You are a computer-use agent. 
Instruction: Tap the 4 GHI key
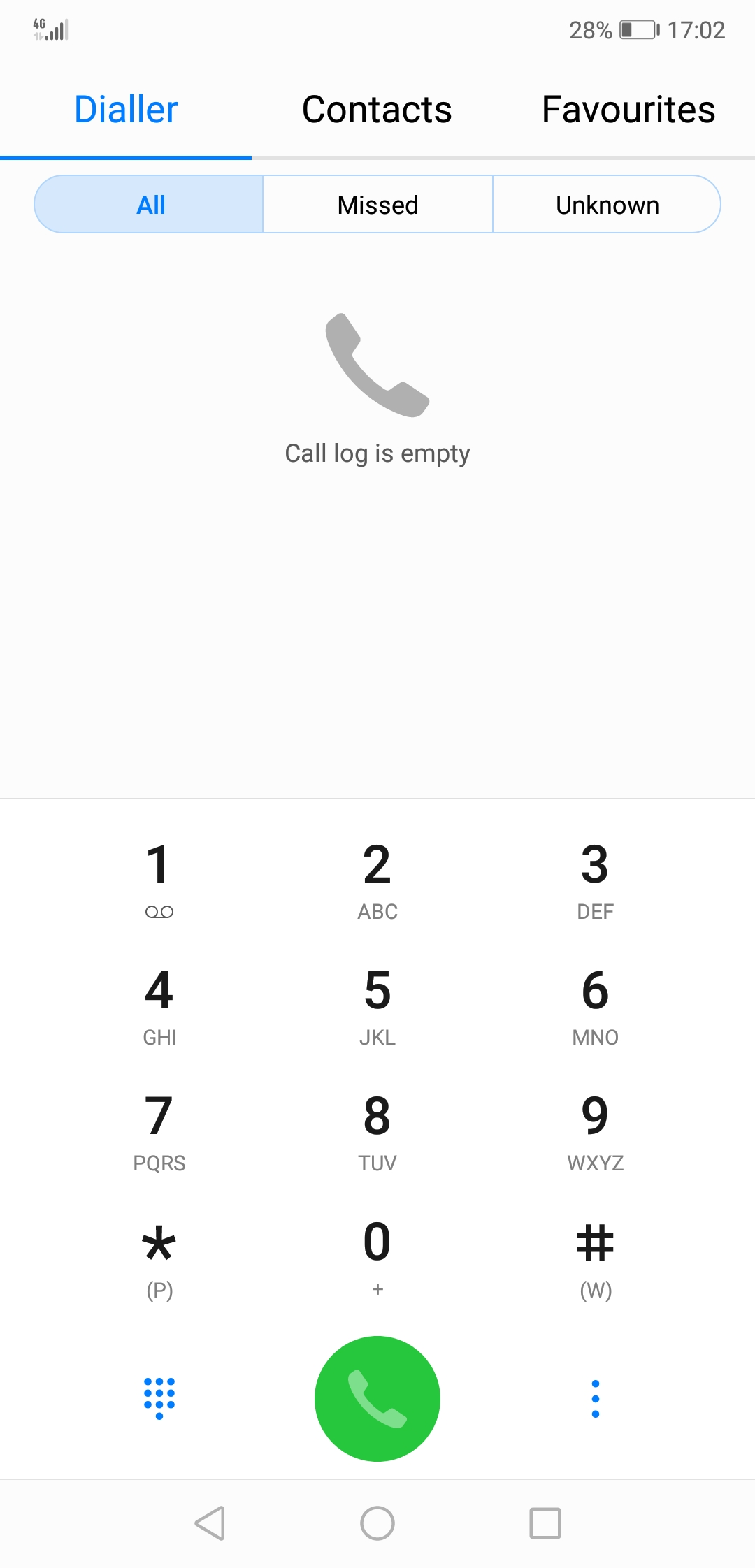coord(159,1006)
